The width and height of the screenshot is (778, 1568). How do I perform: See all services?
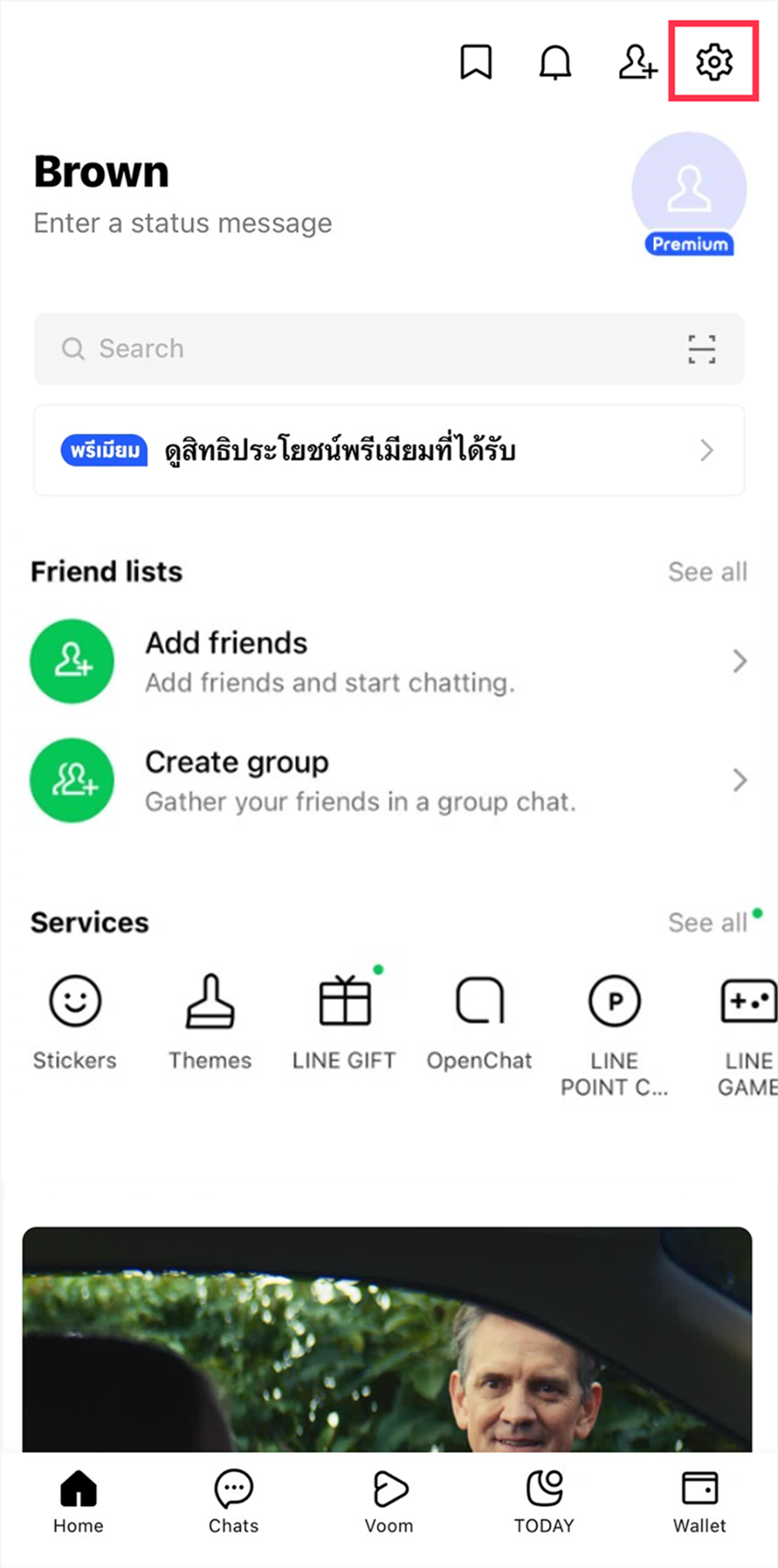click(707, 922)
